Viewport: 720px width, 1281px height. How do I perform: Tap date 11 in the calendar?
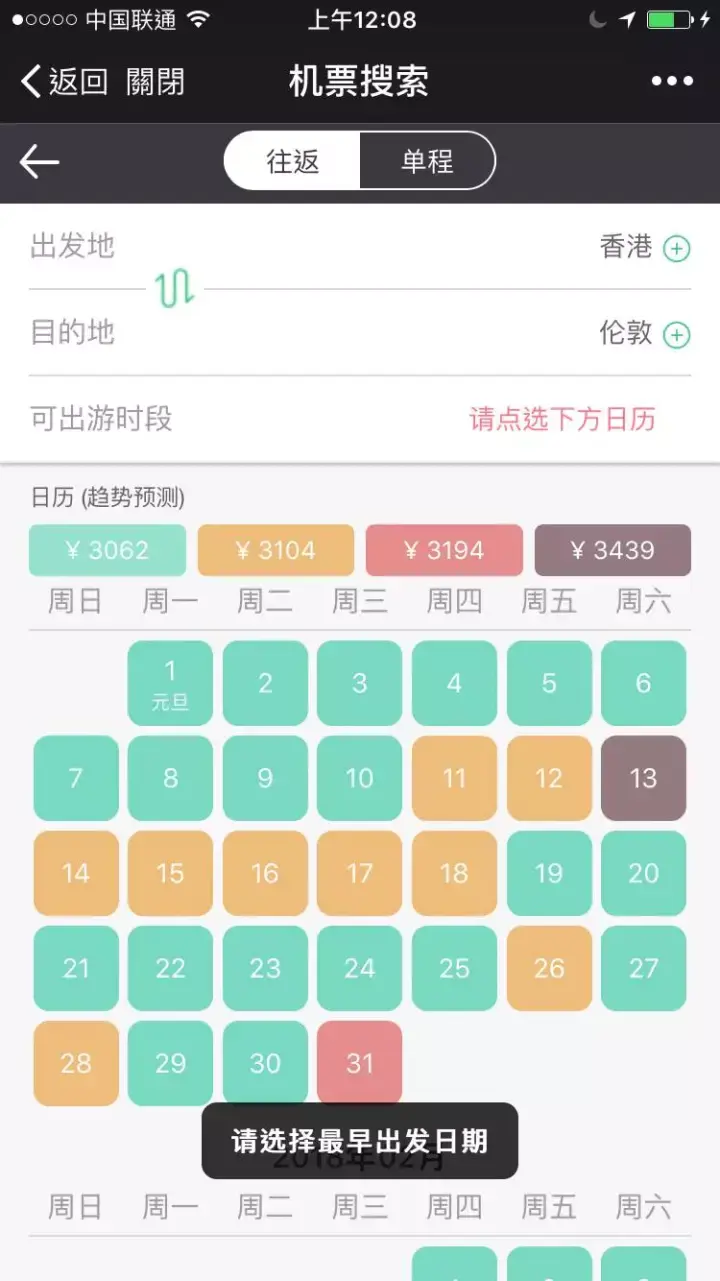point(454,778)
